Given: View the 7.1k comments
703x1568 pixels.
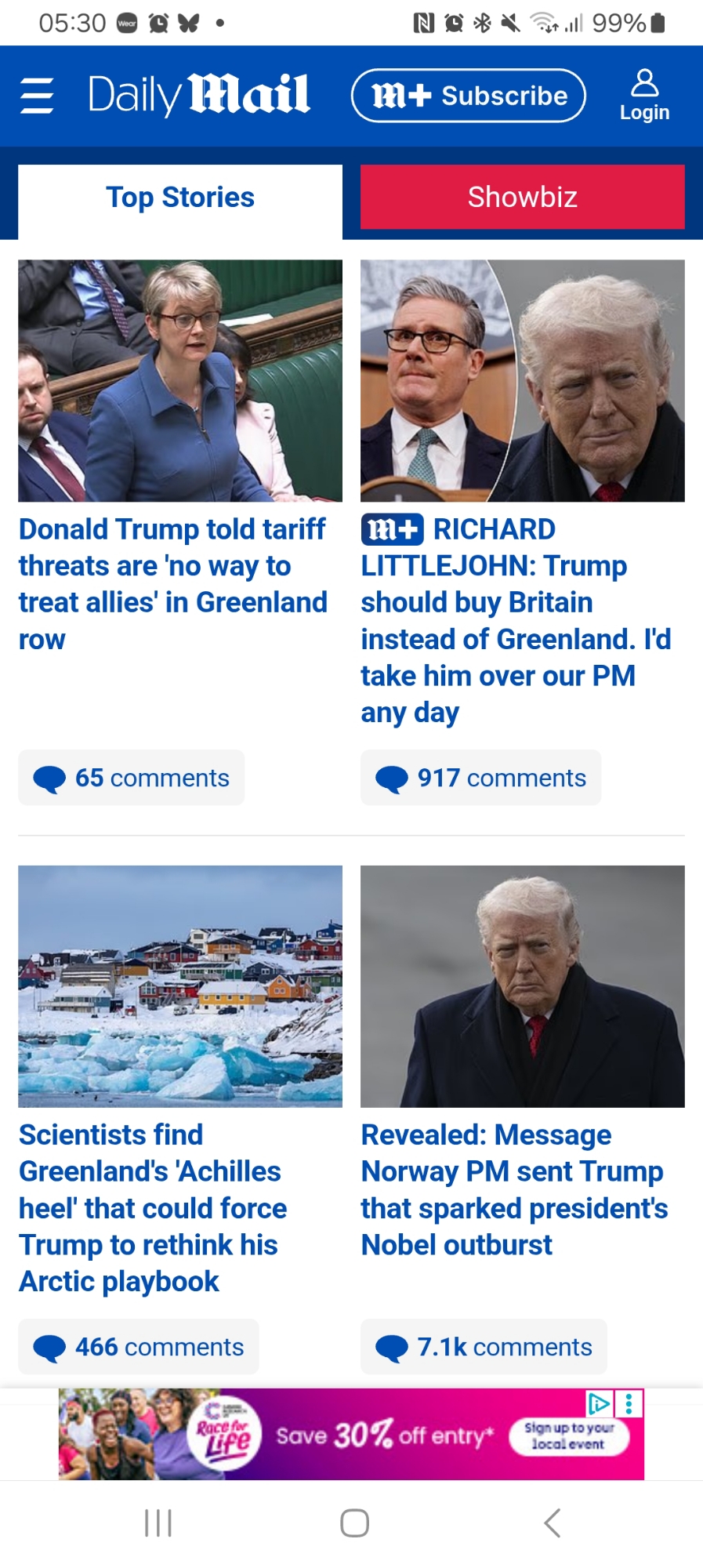Looking at the screenshot, I should (x=484, y=1347).
